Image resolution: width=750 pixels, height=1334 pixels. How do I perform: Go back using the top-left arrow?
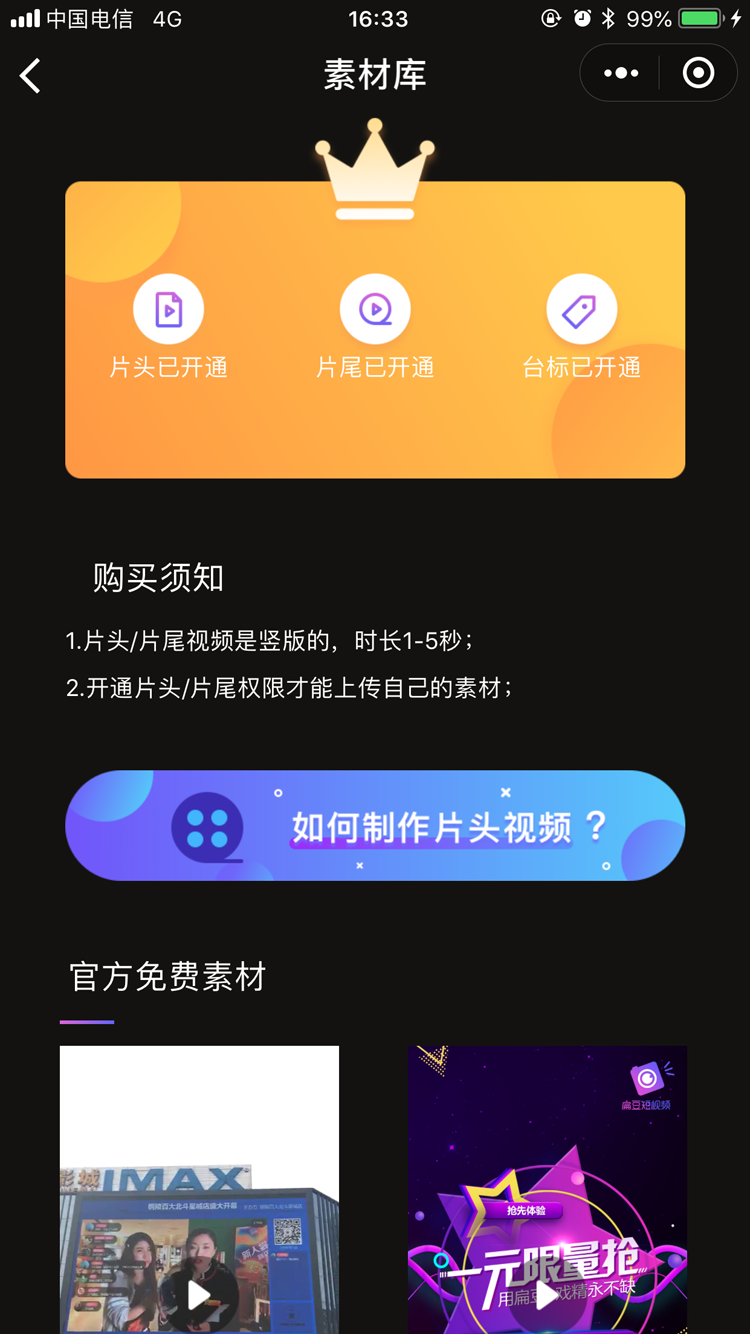pyautogui.click(x=31, y=75)
